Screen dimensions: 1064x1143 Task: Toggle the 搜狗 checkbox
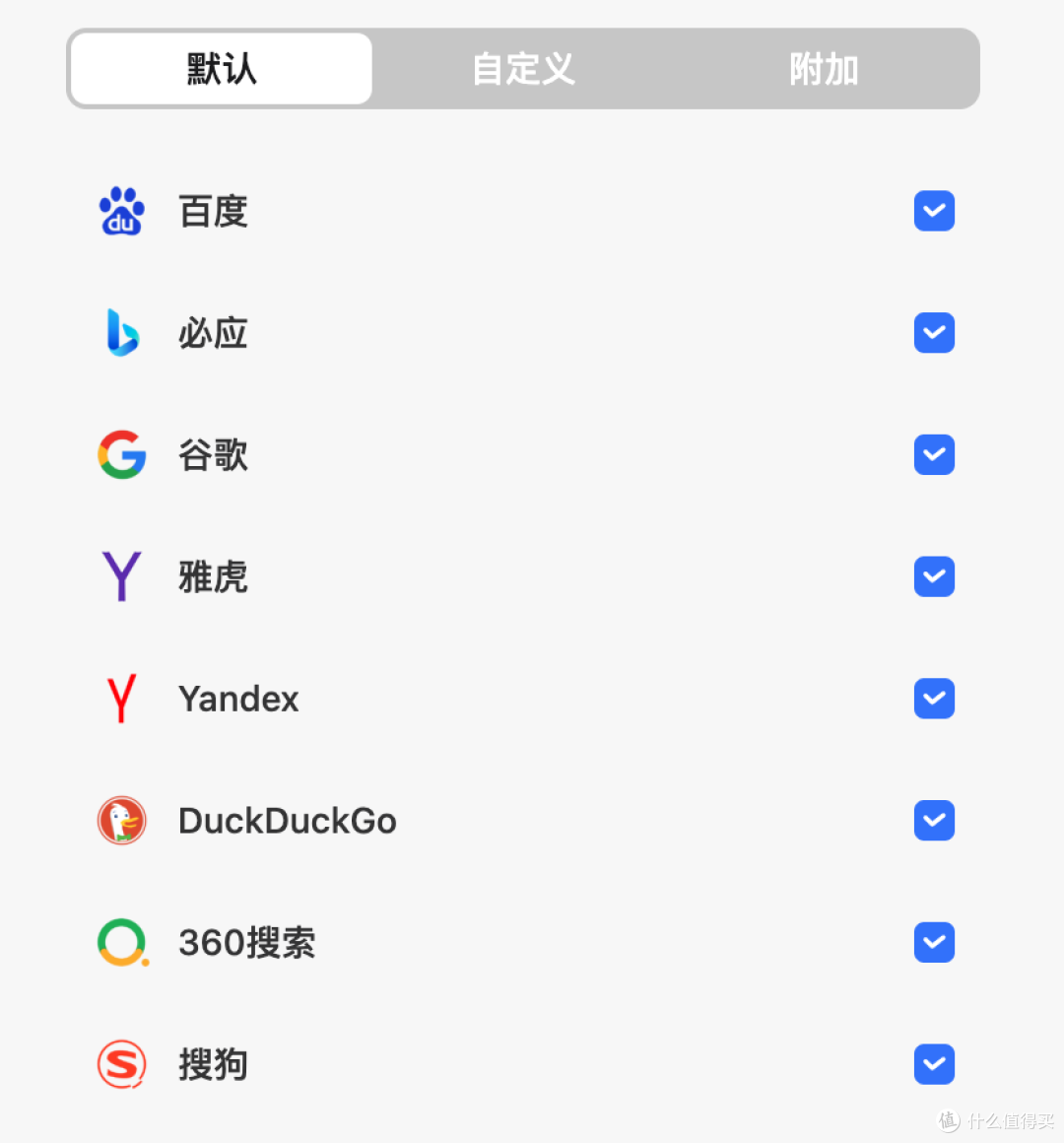934,1064
